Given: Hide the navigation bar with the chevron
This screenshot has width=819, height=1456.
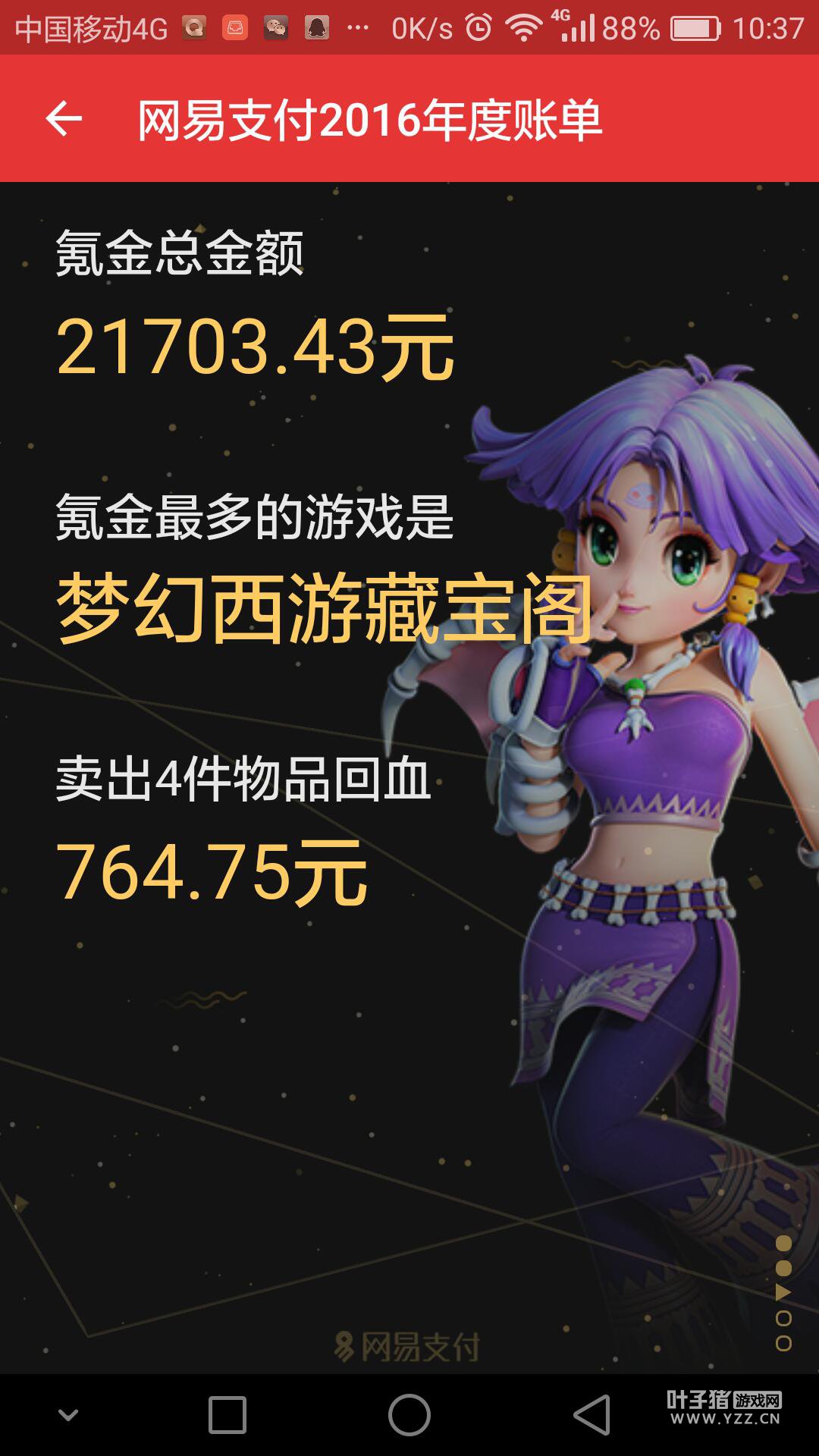Looking at the screenshot, I should (68, 1414).
